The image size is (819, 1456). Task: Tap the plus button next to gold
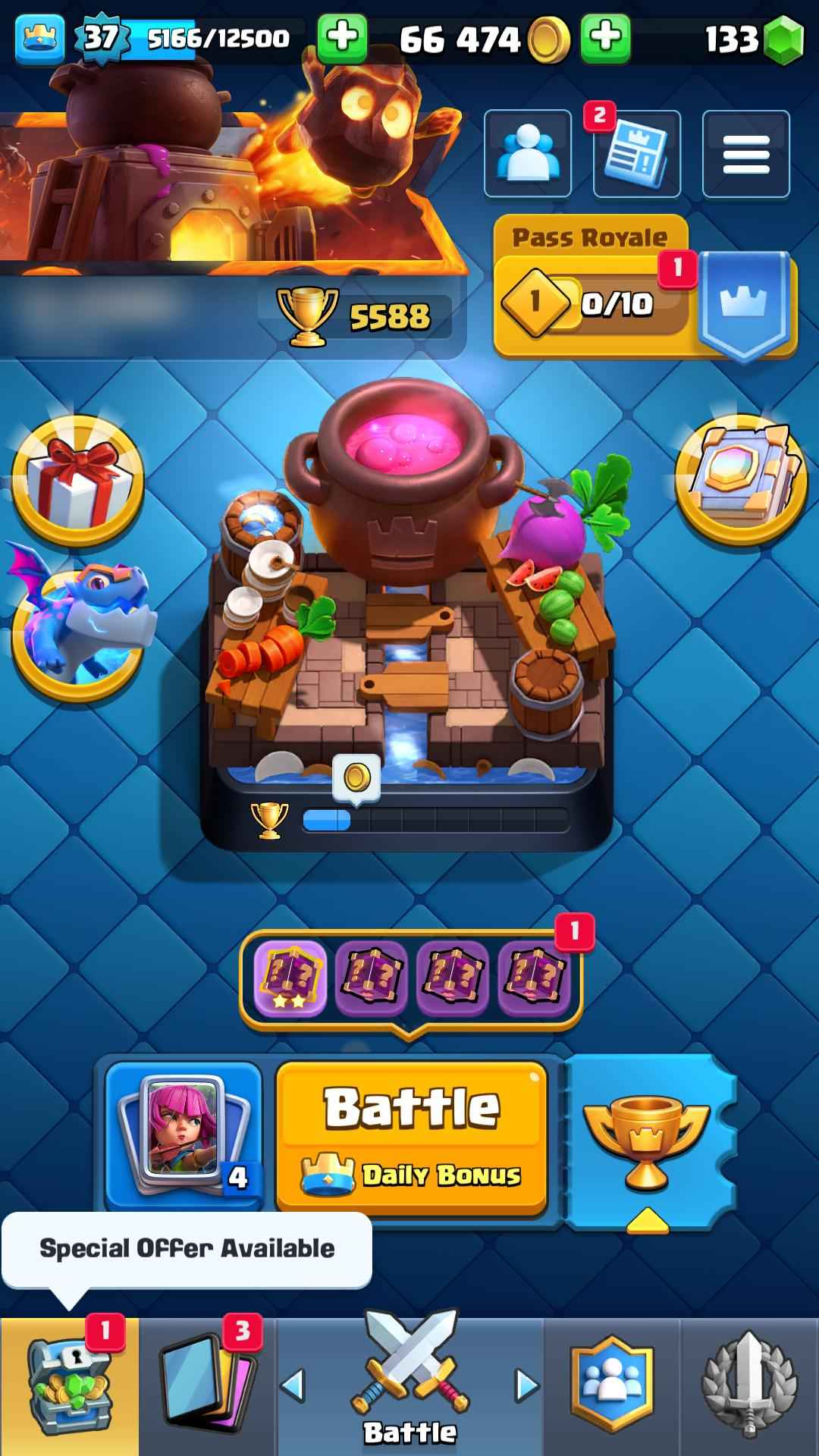[x=604, y=36]
